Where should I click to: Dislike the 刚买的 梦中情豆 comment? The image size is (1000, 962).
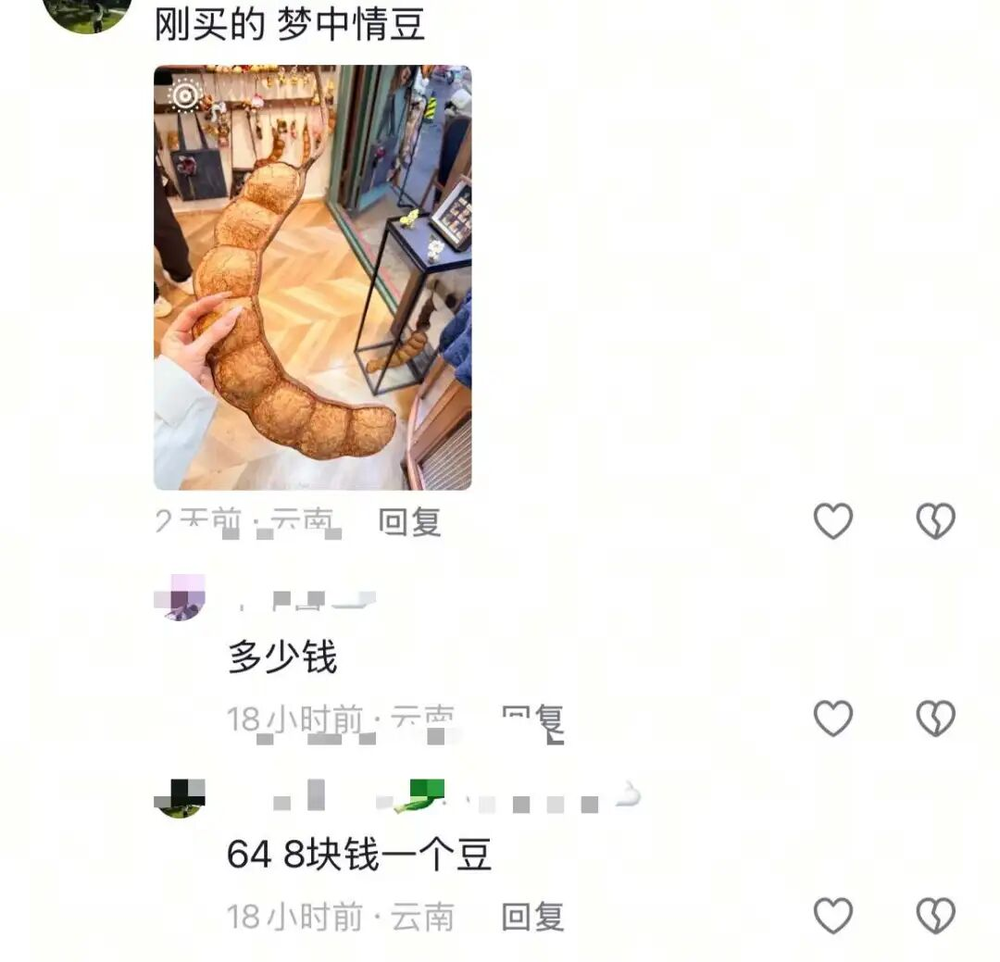coord(936,521)
